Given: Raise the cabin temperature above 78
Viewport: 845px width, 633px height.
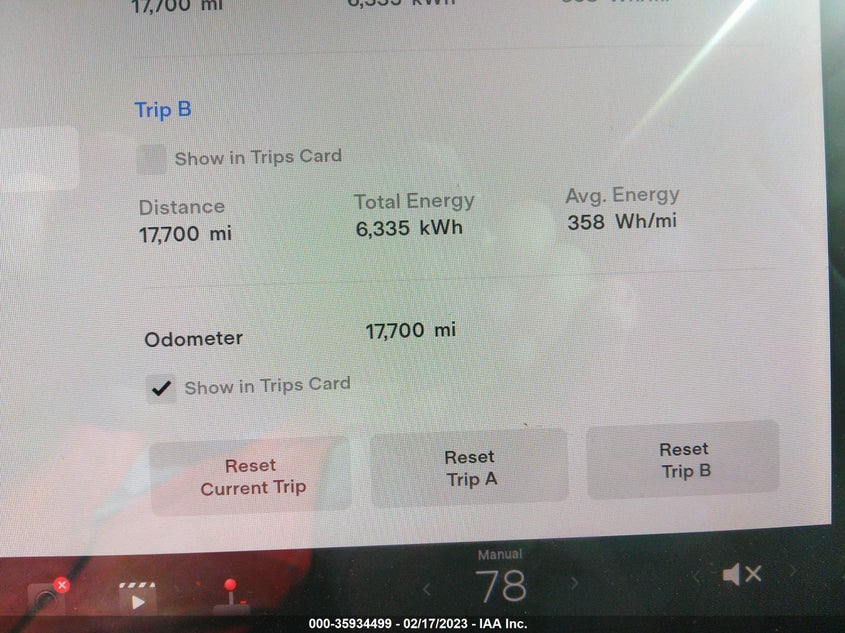Looking at the screenshot, I should [x=574, y=583].
